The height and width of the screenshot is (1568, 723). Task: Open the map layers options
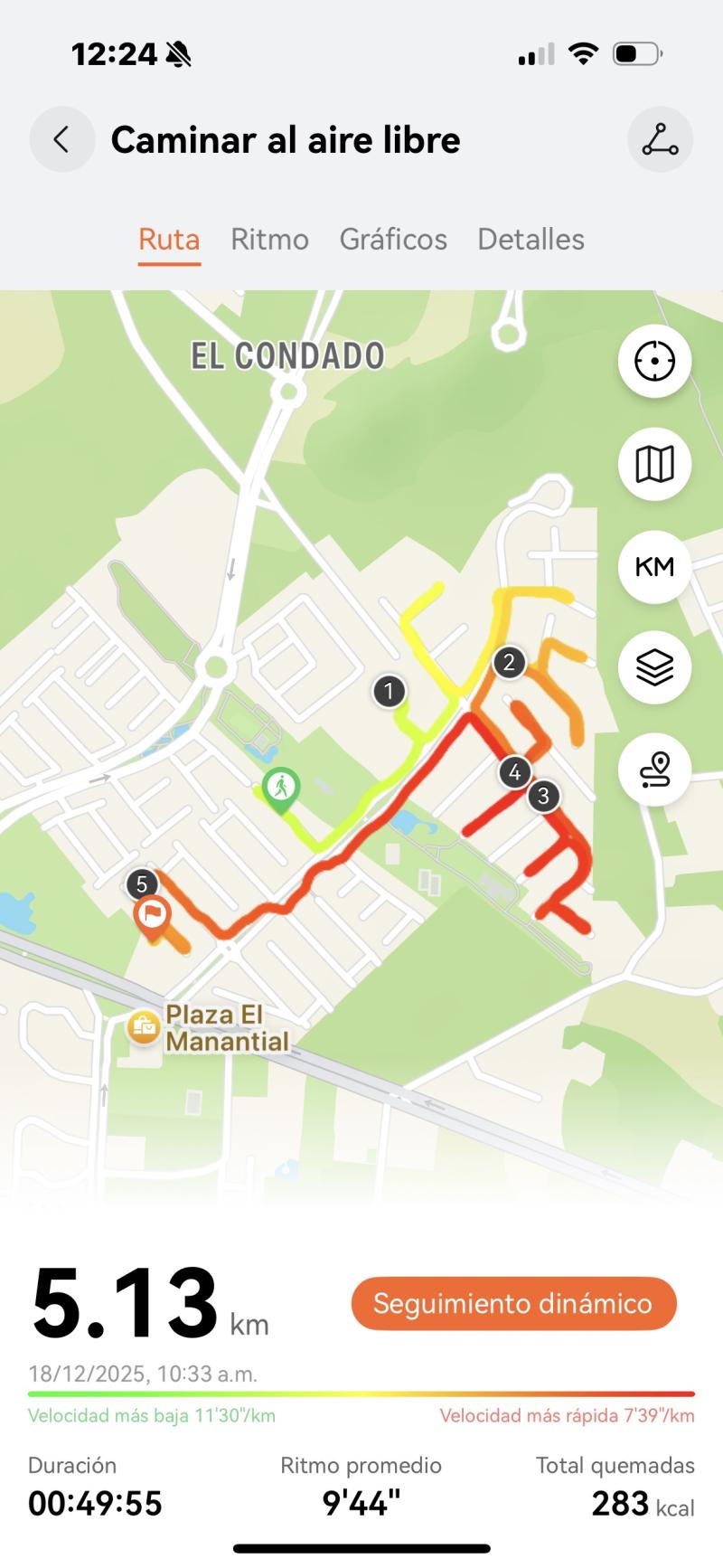[654, 667]
